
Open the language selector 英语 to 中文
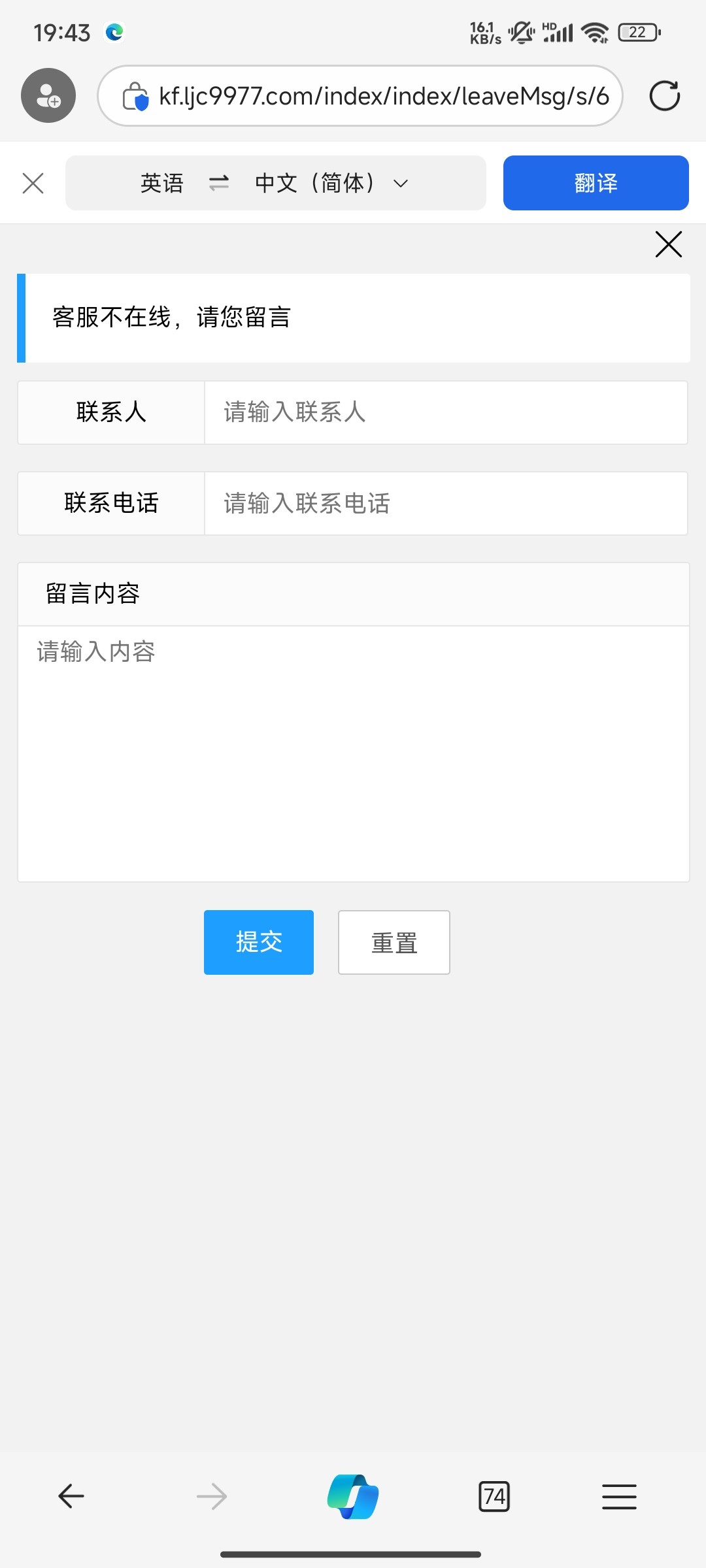click(x=276, y=183)
